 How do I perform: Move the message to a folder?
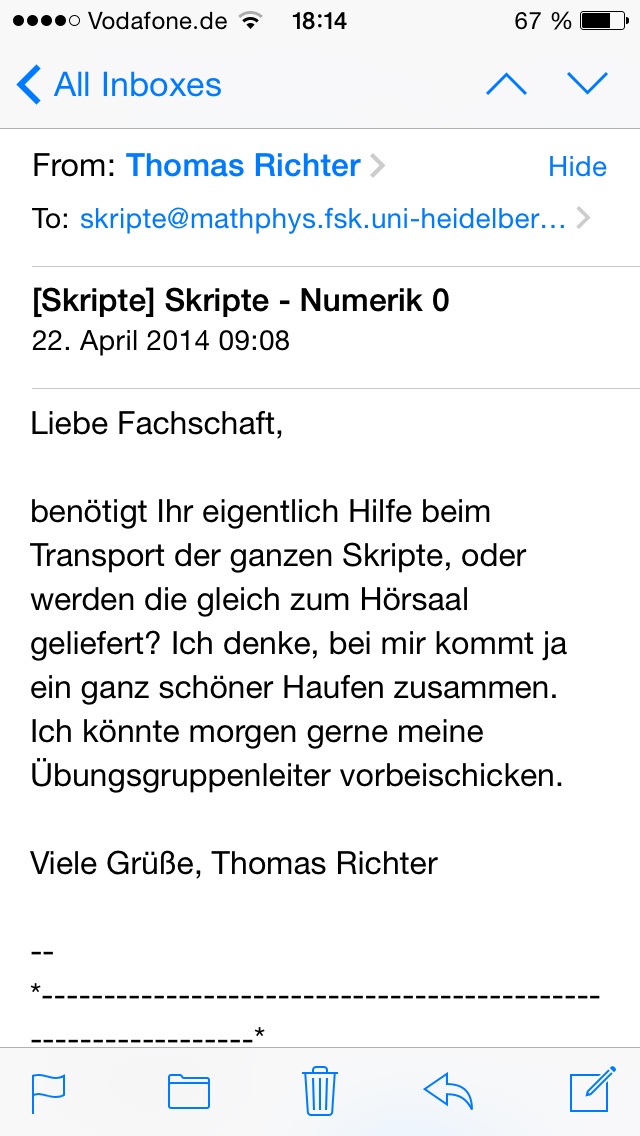click(188, 1091)
